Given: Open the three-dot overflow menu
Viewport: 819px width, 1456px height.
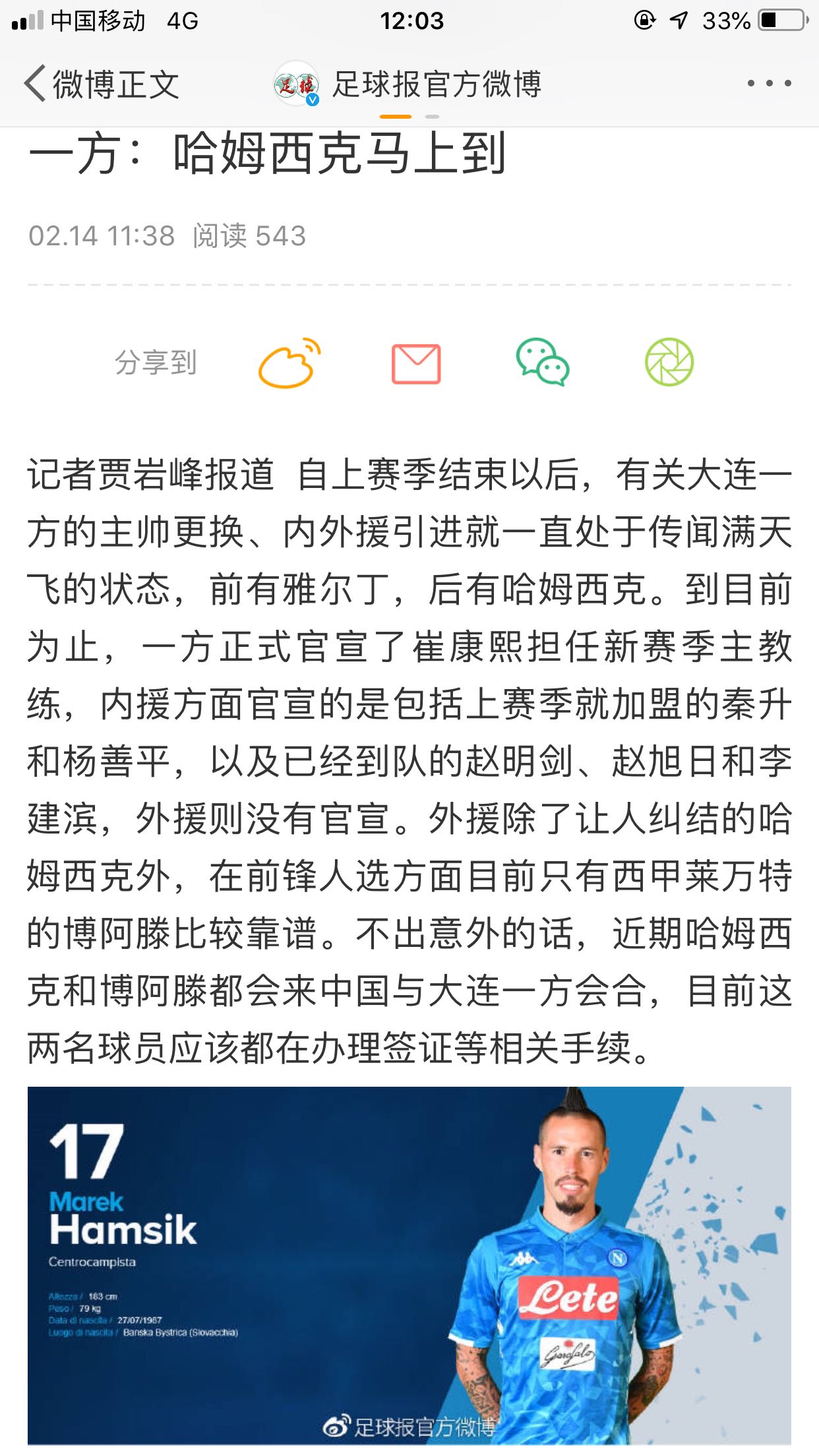Looking at the screenshot, I should 769,84.
